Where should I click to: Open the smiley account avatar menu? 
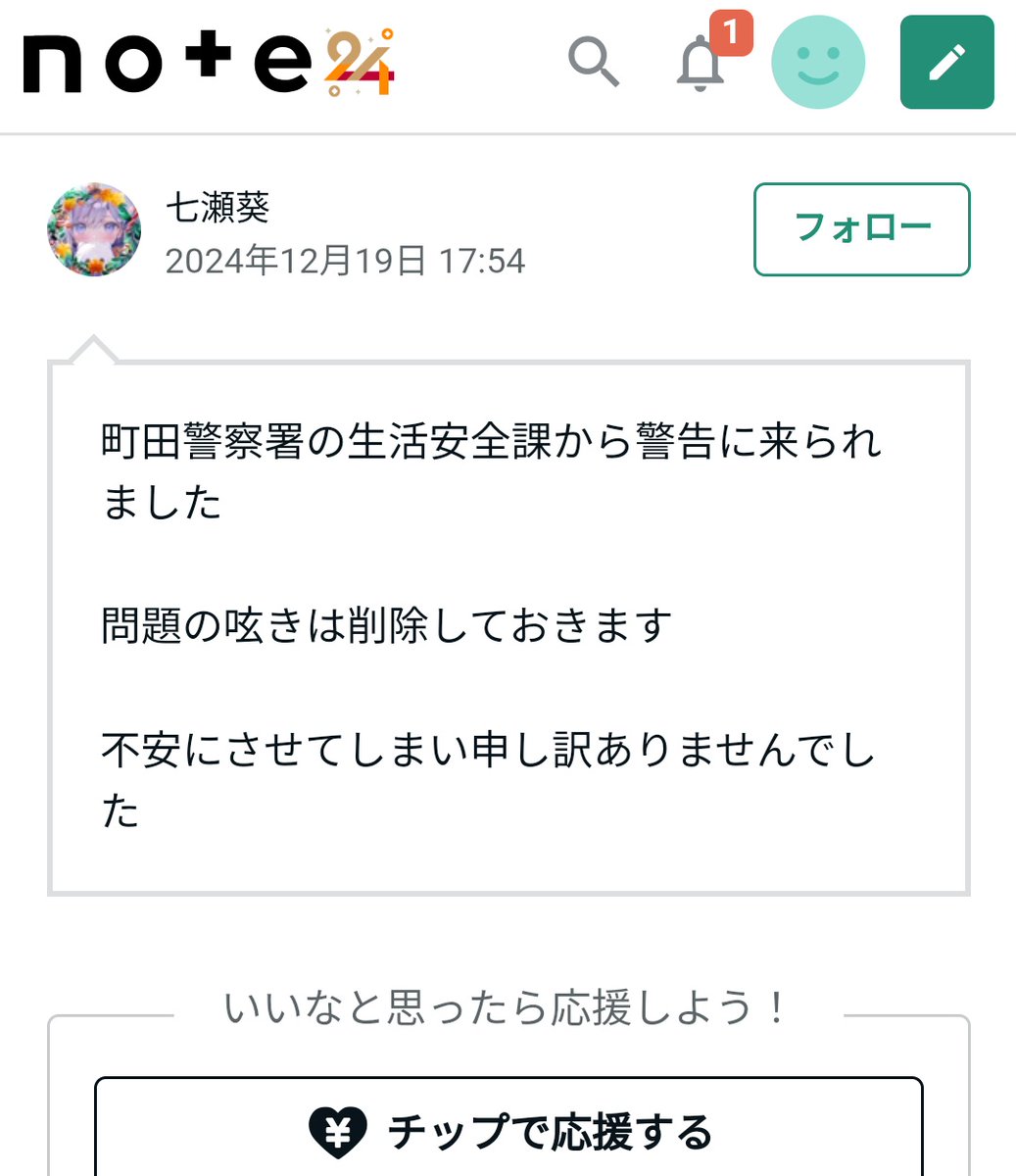[818, 62]
